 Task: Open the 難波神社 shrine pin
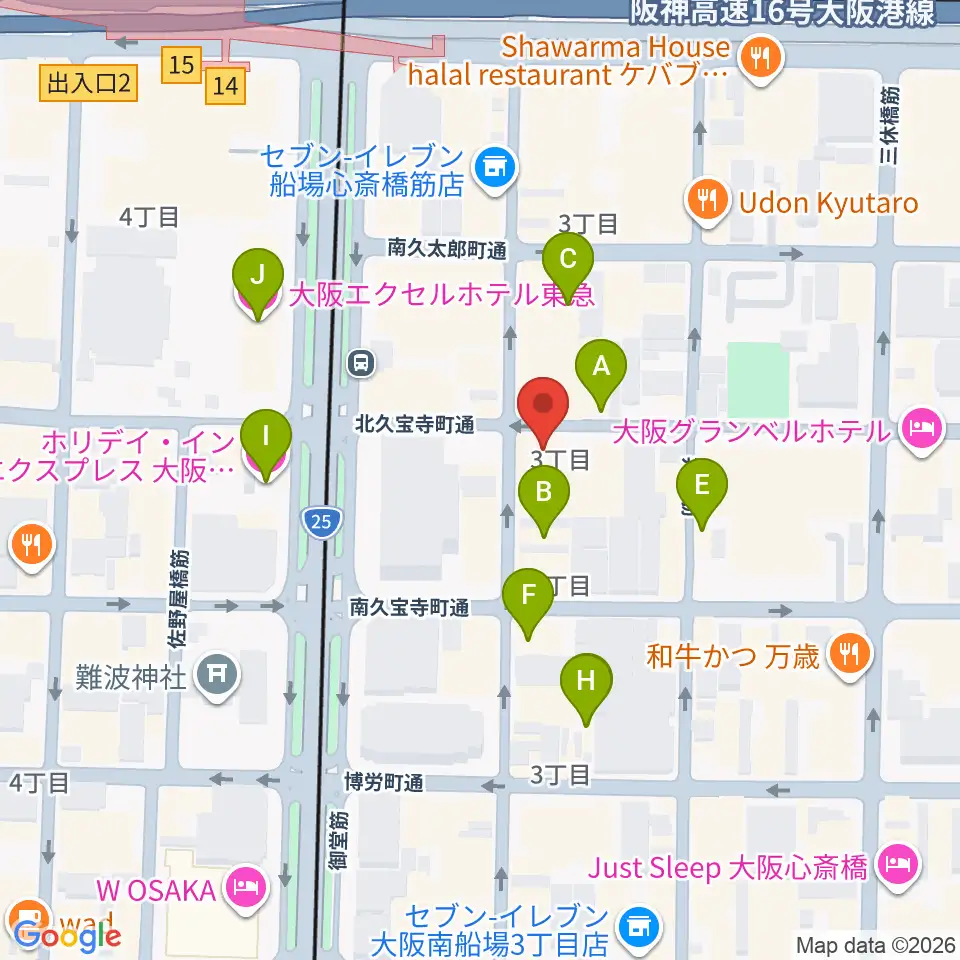[217, 676]
